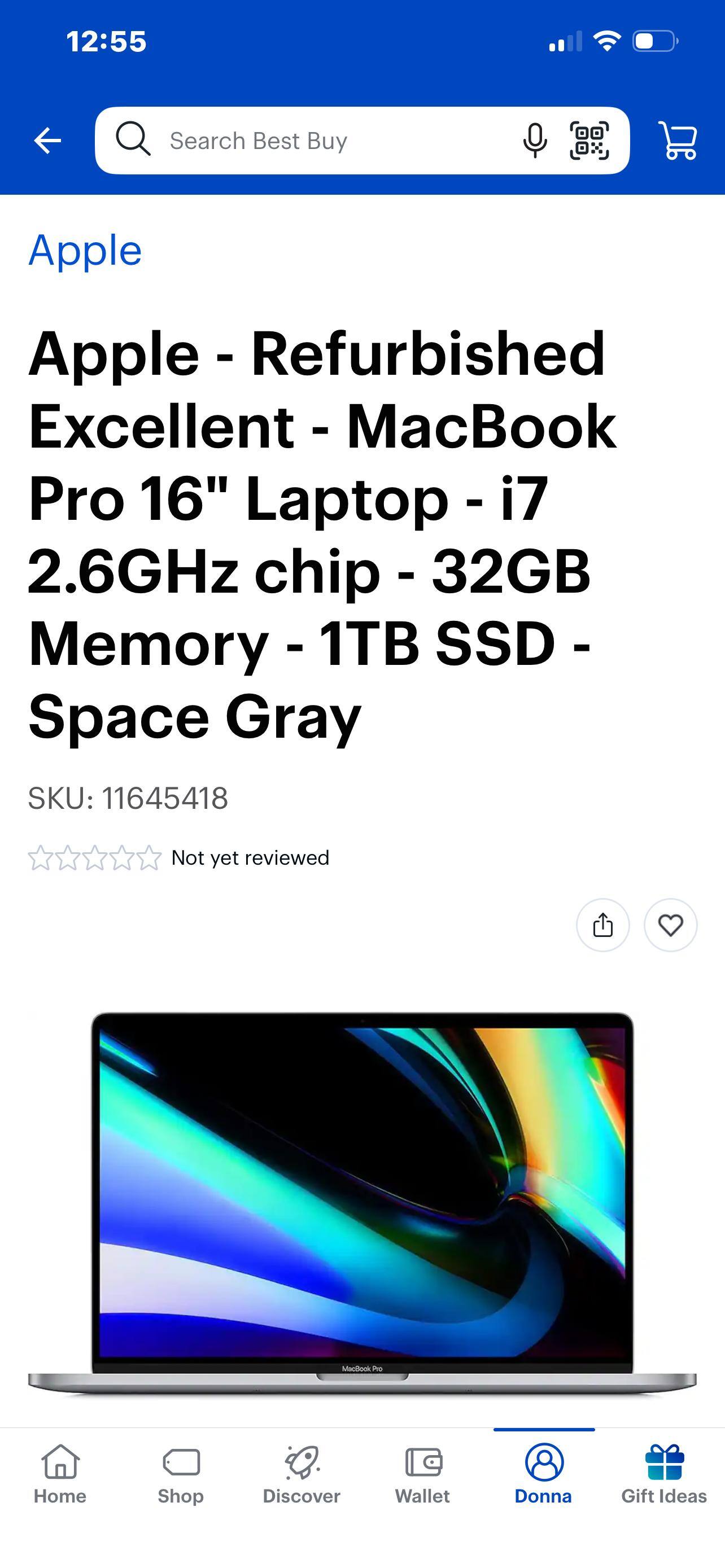Toggle the heart to save this item

click(671, 925)
